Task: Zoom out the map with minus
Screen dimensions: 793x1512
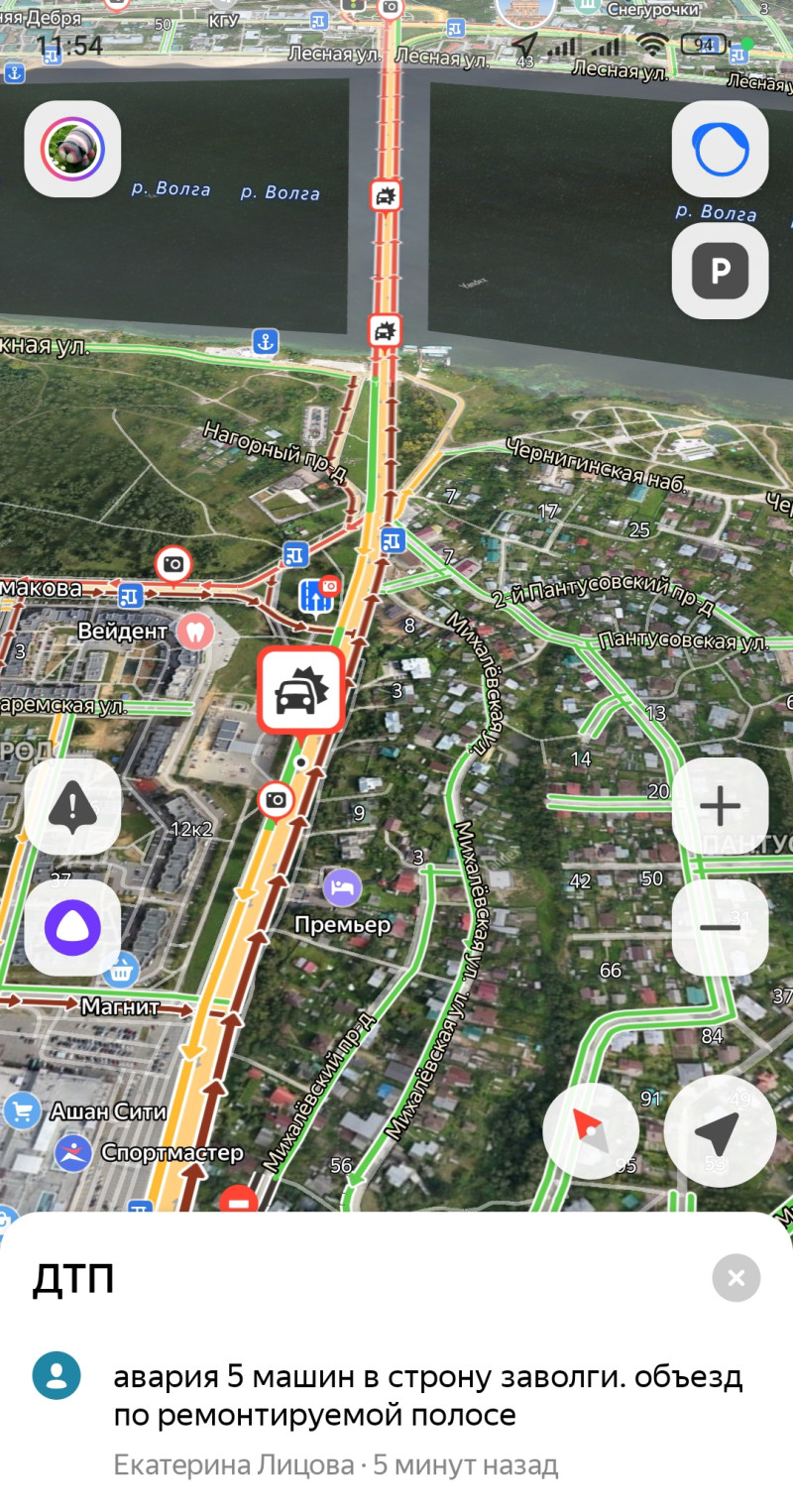Action: pos(721,928)
